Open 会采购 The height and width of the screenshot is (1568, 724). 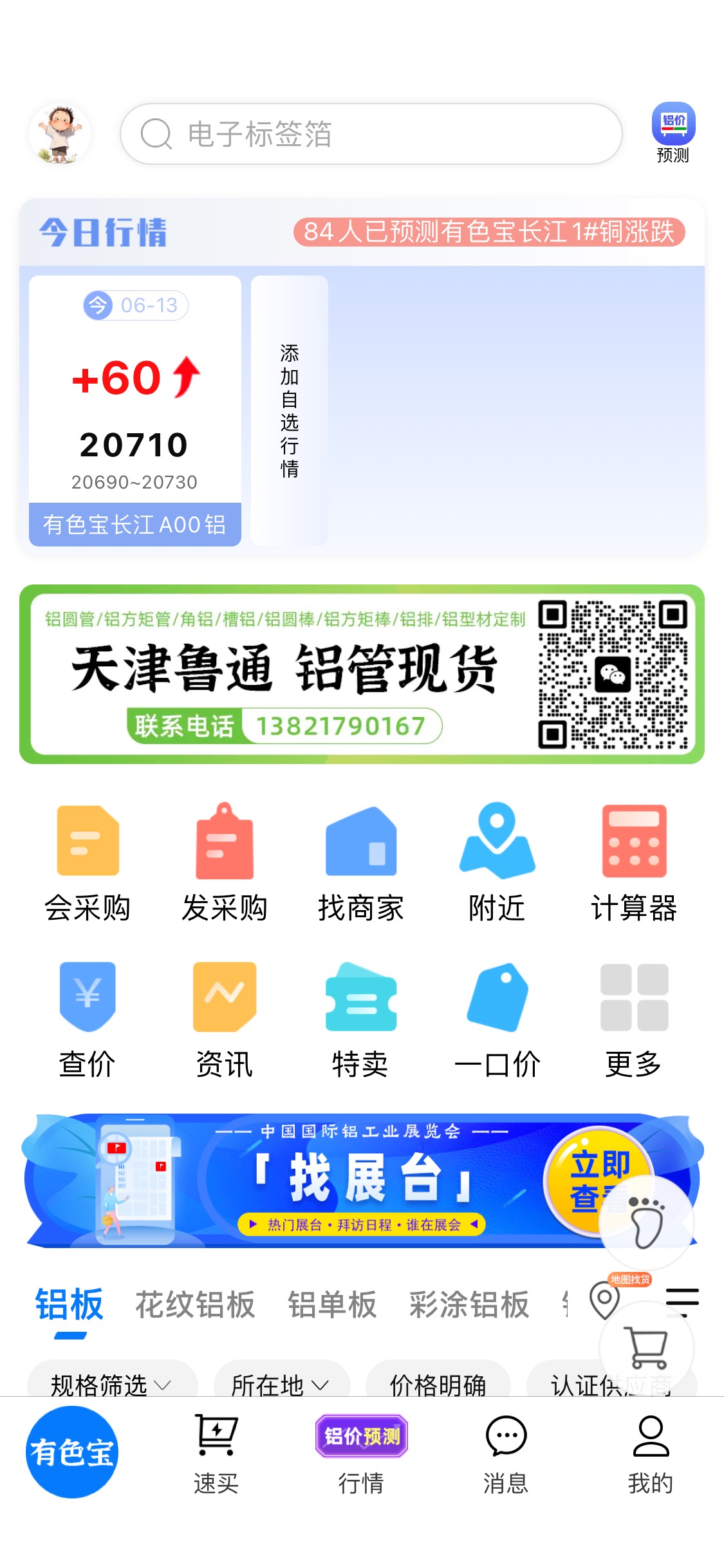coord(88,863)
